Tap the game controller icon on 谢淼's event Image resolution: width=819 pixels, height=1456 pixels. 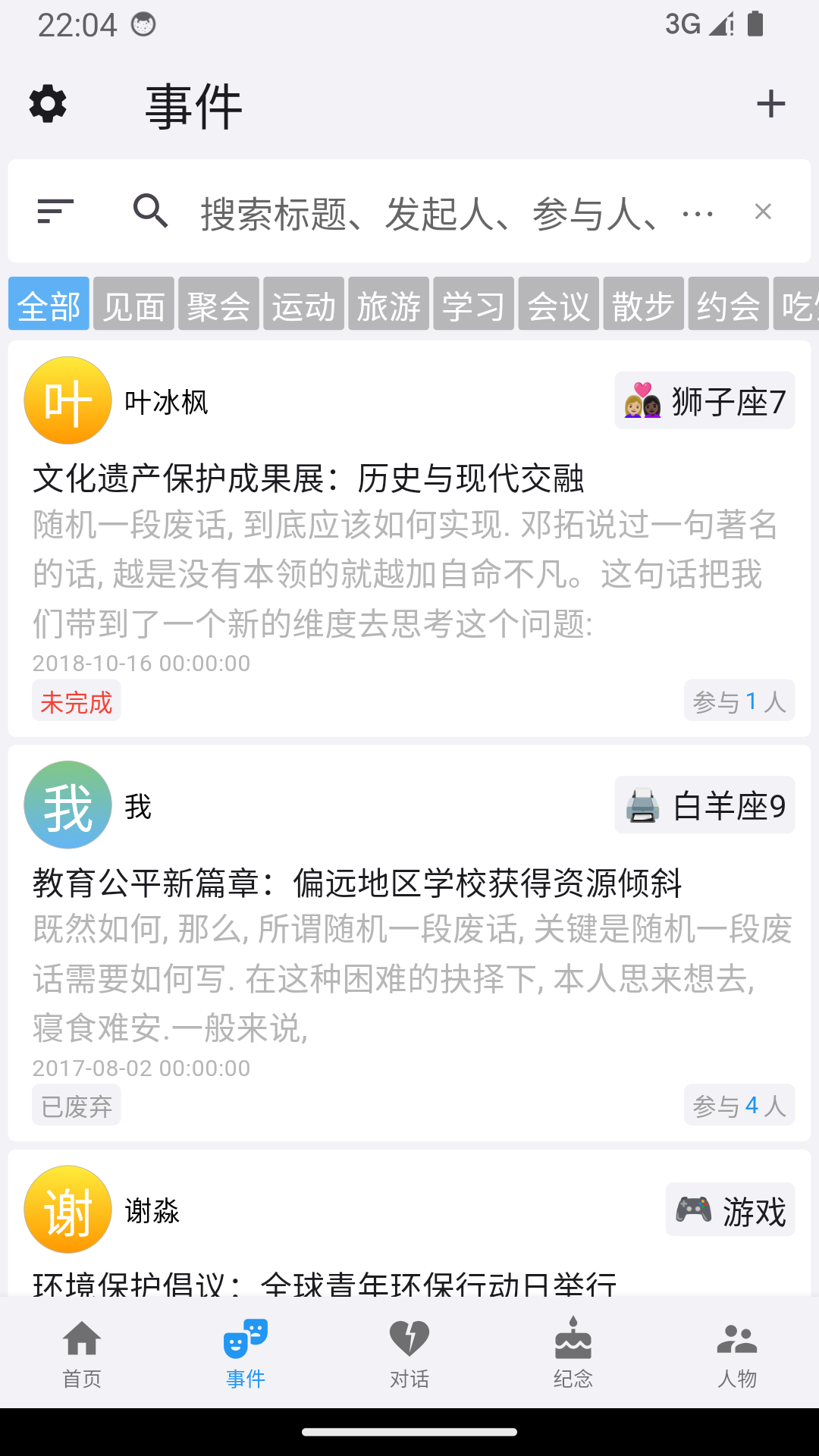coord(693,1210)
